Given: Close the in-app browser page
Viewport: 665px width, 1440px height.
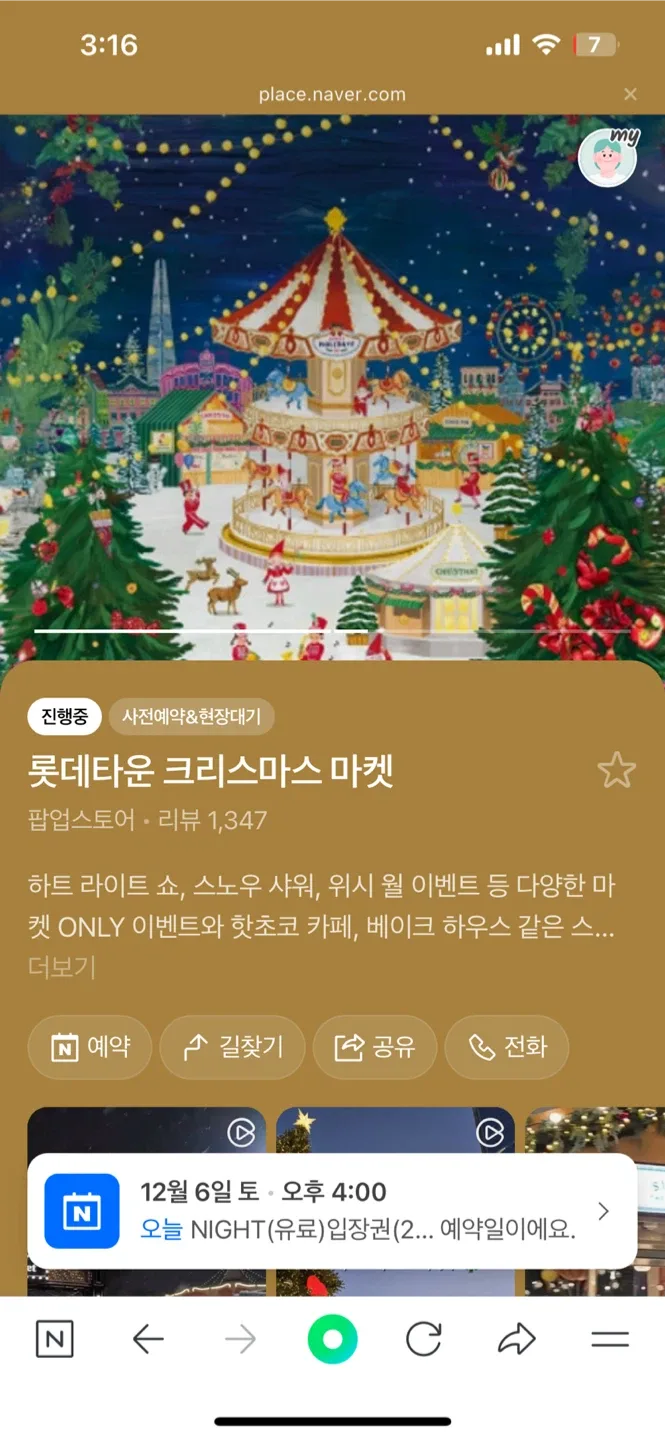Looking at the screenshot, I should click(630, 95).
